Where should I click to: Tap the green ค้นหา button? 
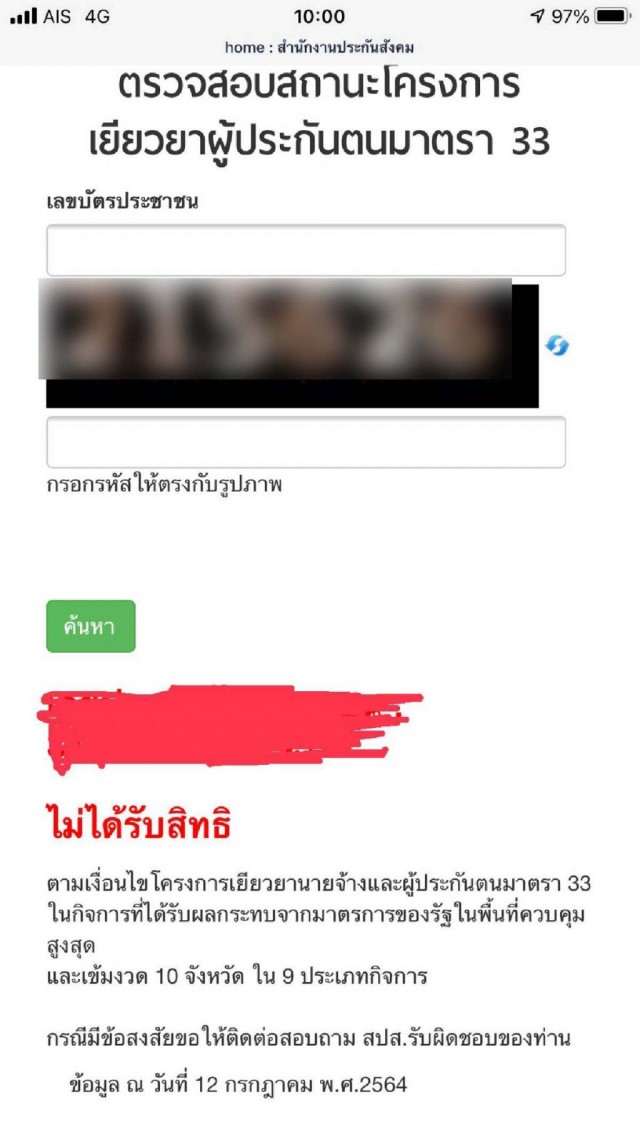[x=91, y=626]
